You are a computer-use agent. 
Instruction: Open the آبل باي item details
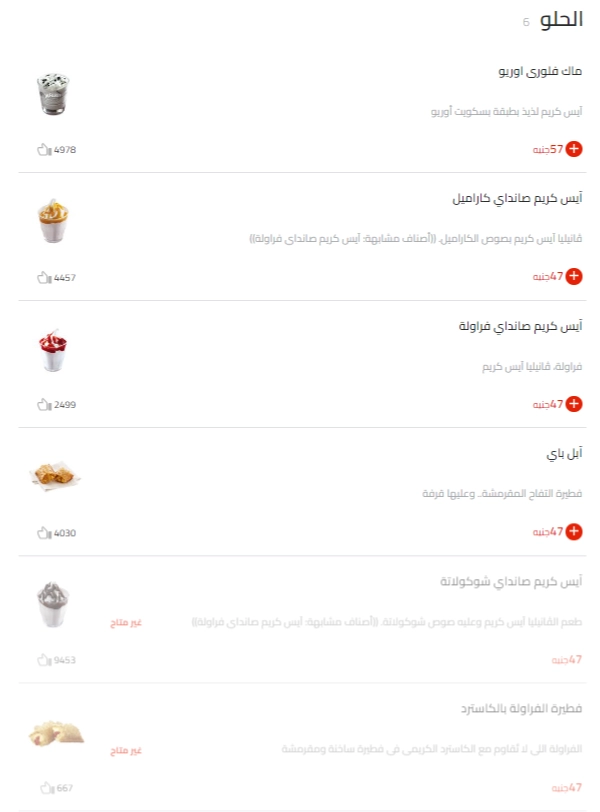point(564,454)
